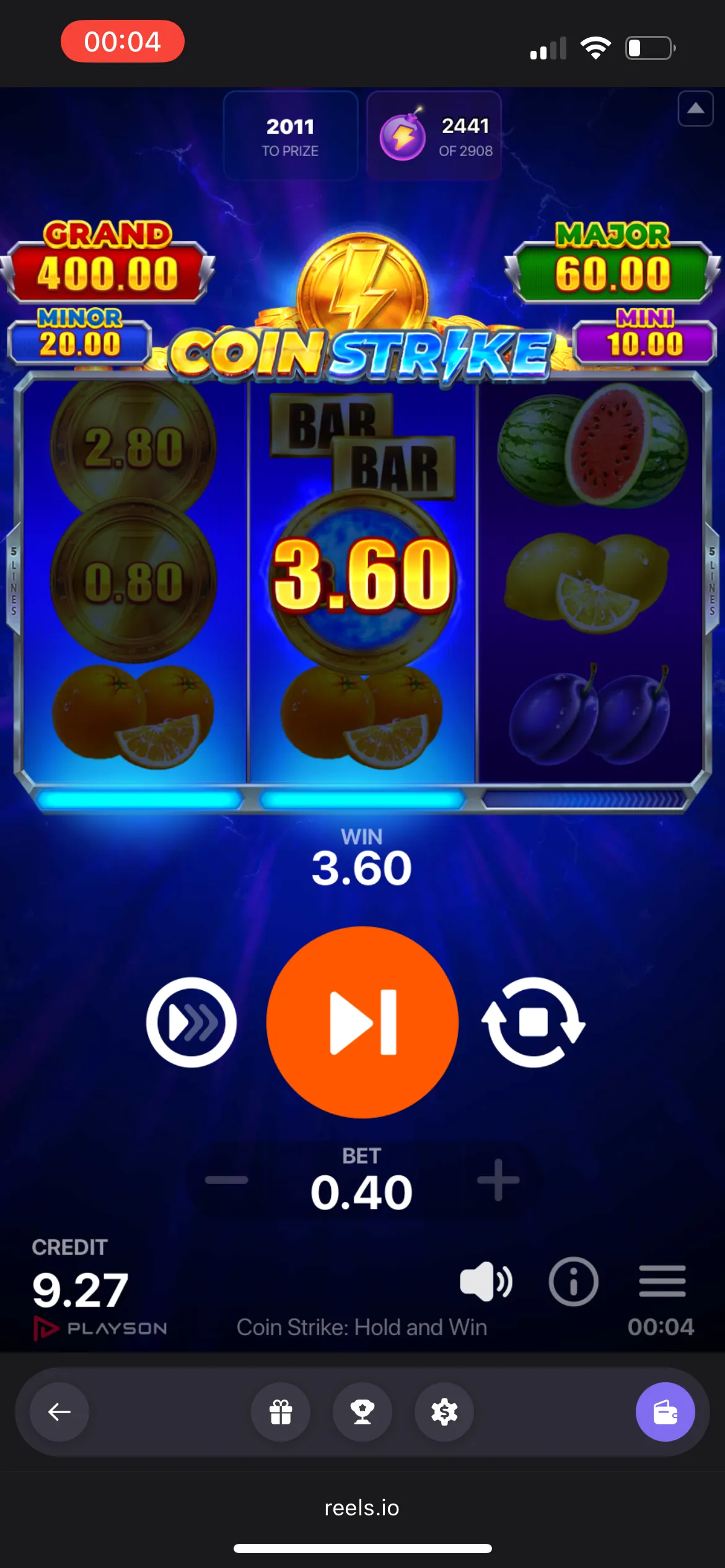The height and width of the screenshot is (1568, 725).
Task: Tap the orange spin button
Action: point(362,1022)
